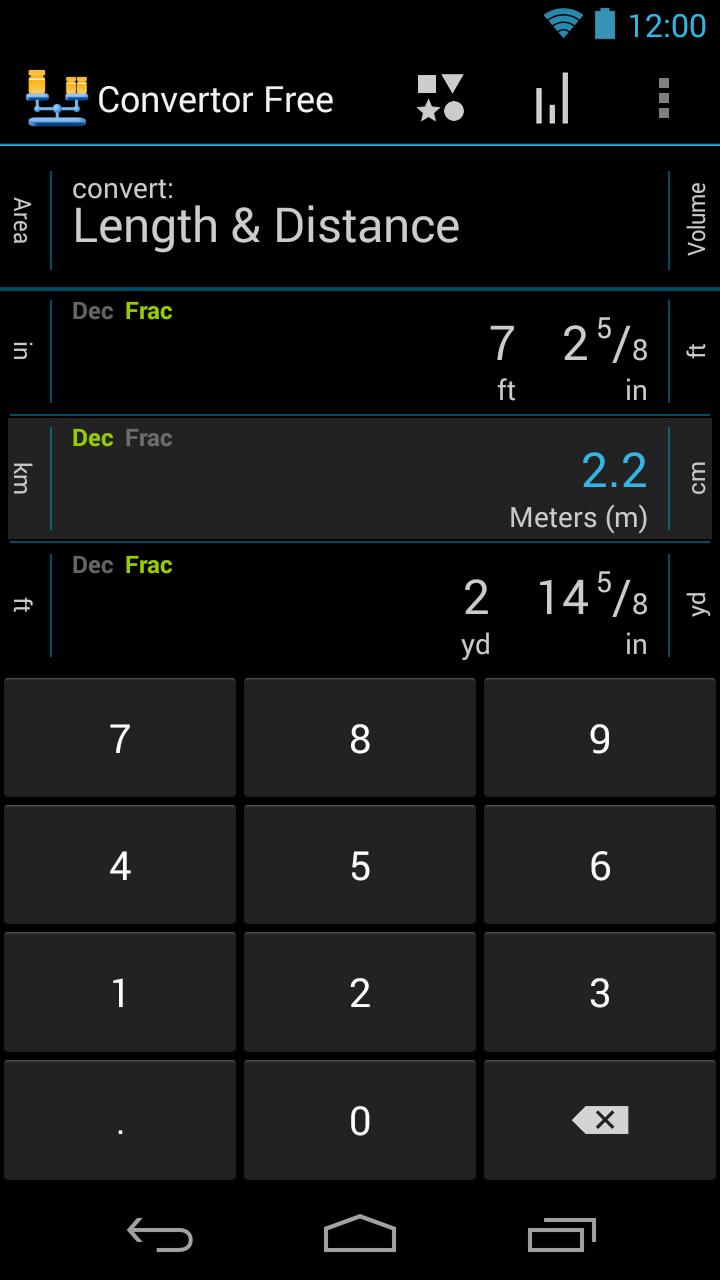Switch to the Area category tab
This screenshot has width=720, height=1280.
click(22, 220)
